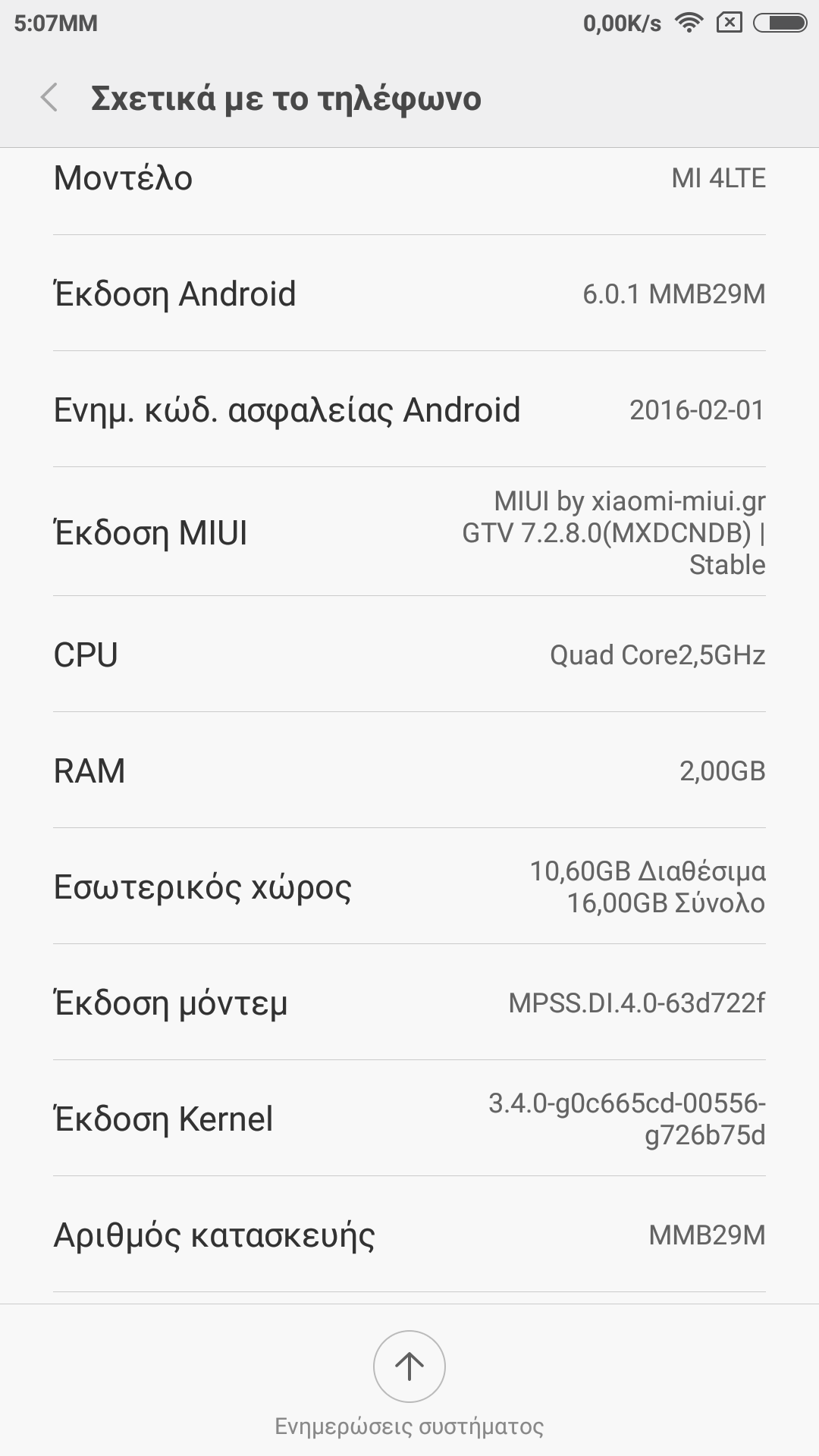Tap the Αριθμός κατασκευής row

point(409,1235)
